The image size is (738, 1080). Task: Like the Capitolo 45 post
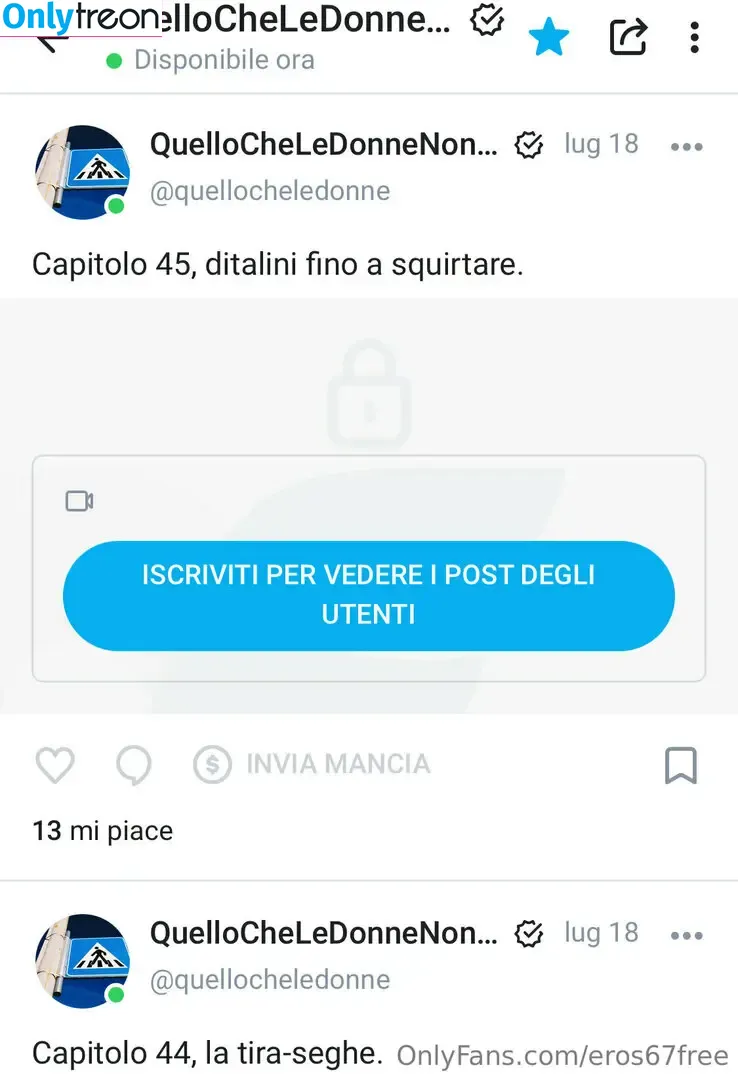click(x=55, y=766)
